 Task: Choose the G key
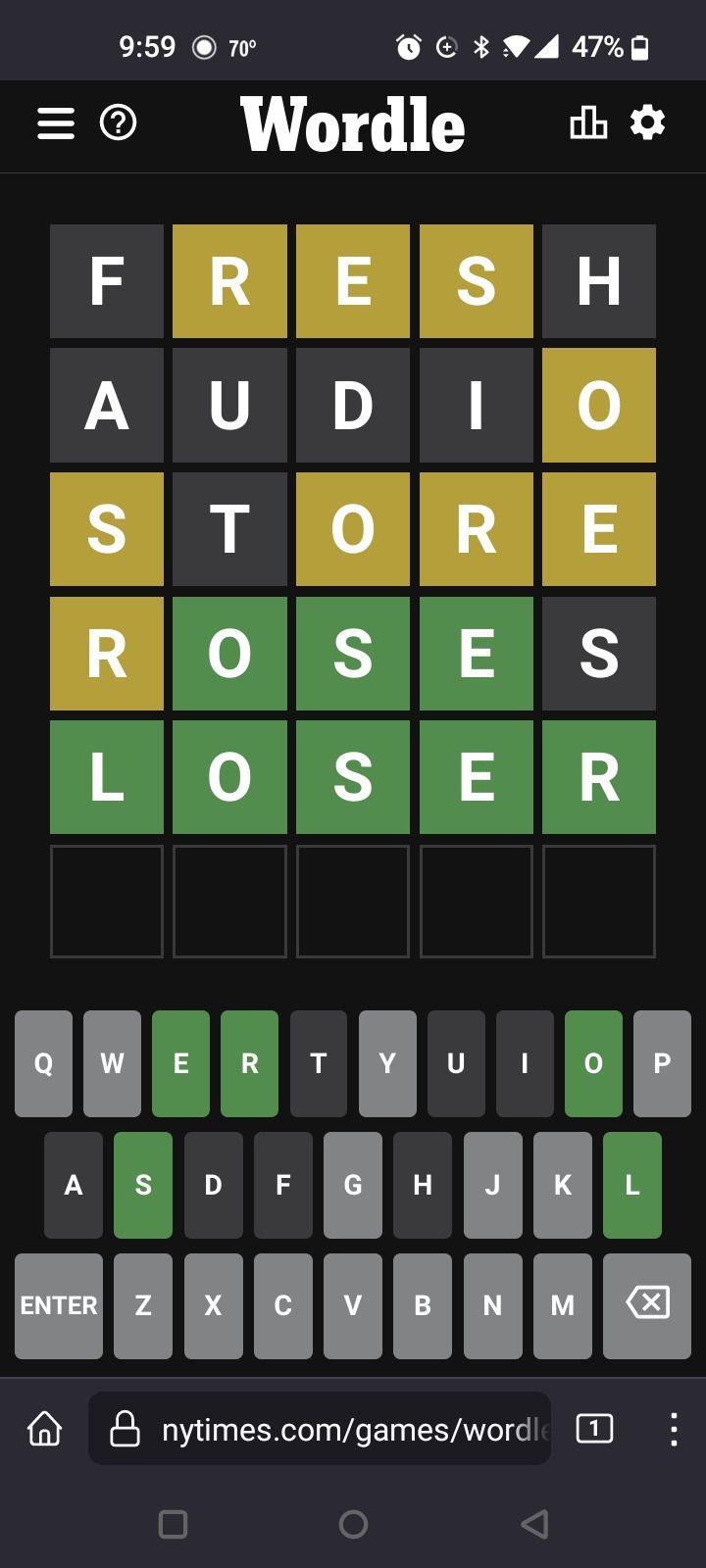pyautogui.click(x=353, y=1186)
